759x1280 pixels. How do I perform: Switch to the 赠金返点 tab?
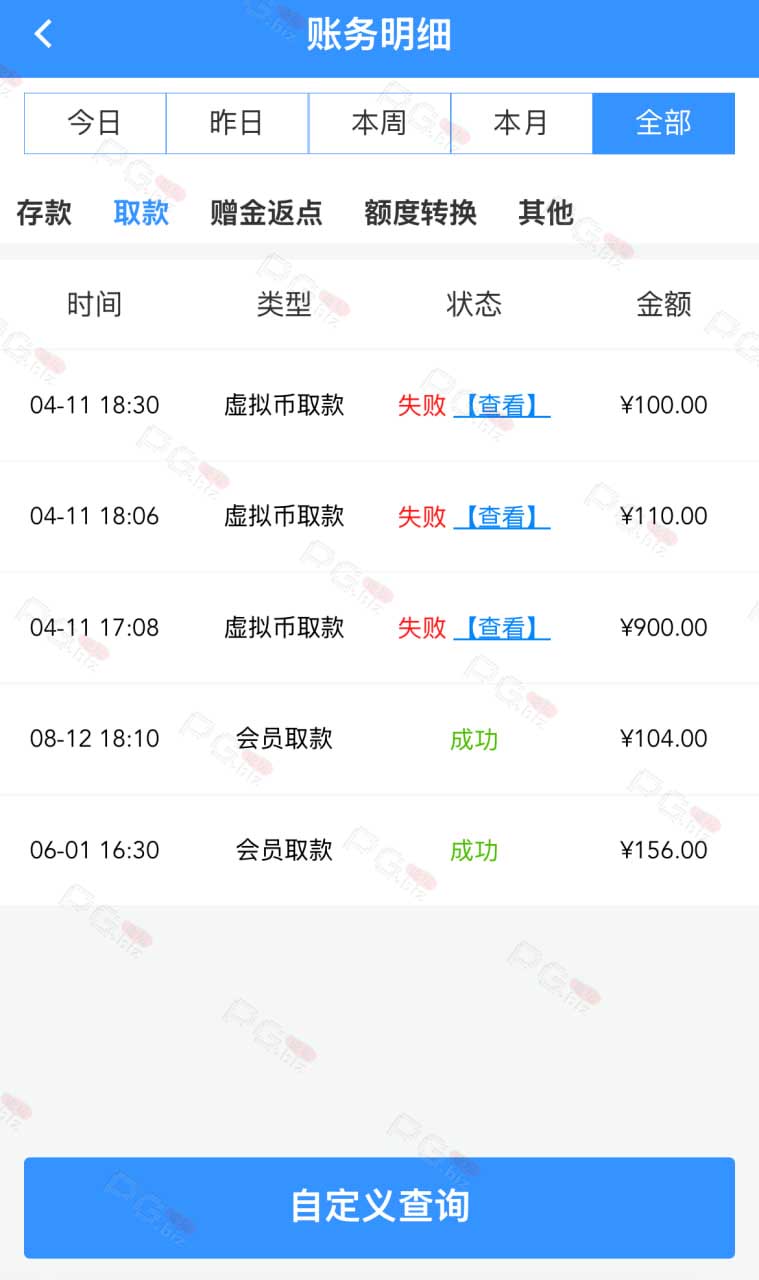[x=266, y=212]
